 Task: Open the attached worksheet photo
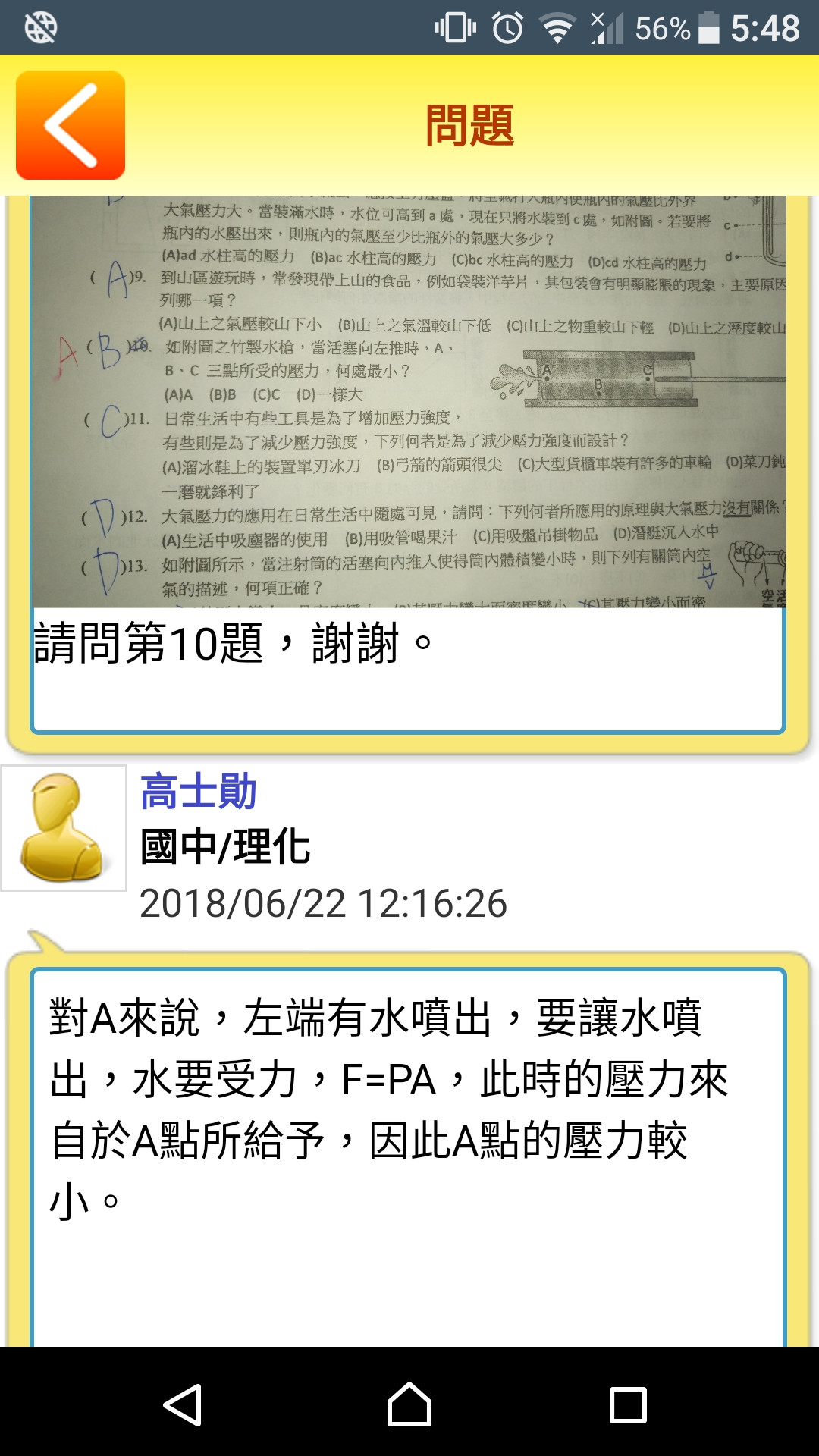point(408,402)
